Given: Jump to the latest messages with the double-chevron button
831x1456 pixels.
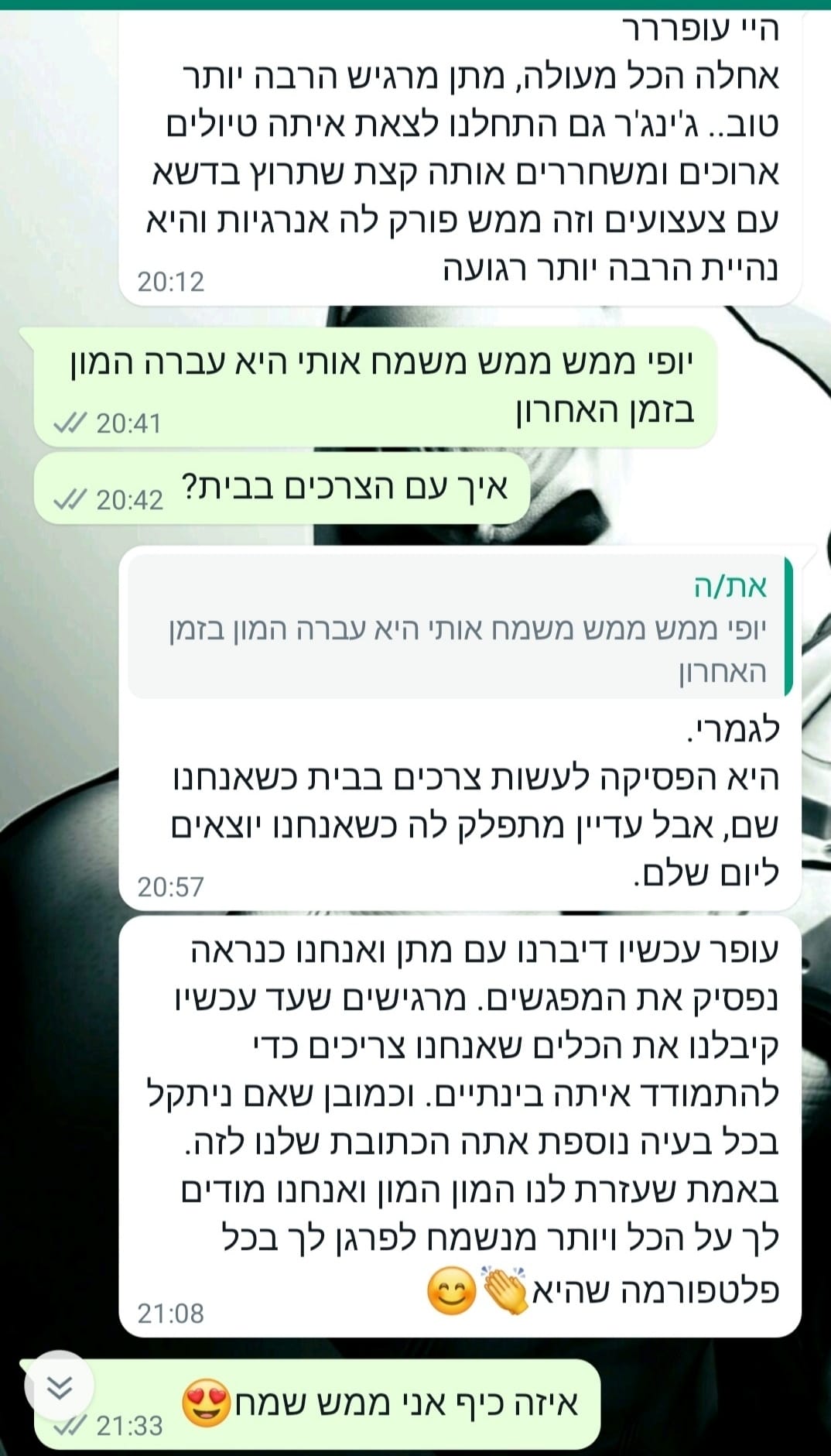Looking at the screenshot, I should click(x=59, y=1387).
